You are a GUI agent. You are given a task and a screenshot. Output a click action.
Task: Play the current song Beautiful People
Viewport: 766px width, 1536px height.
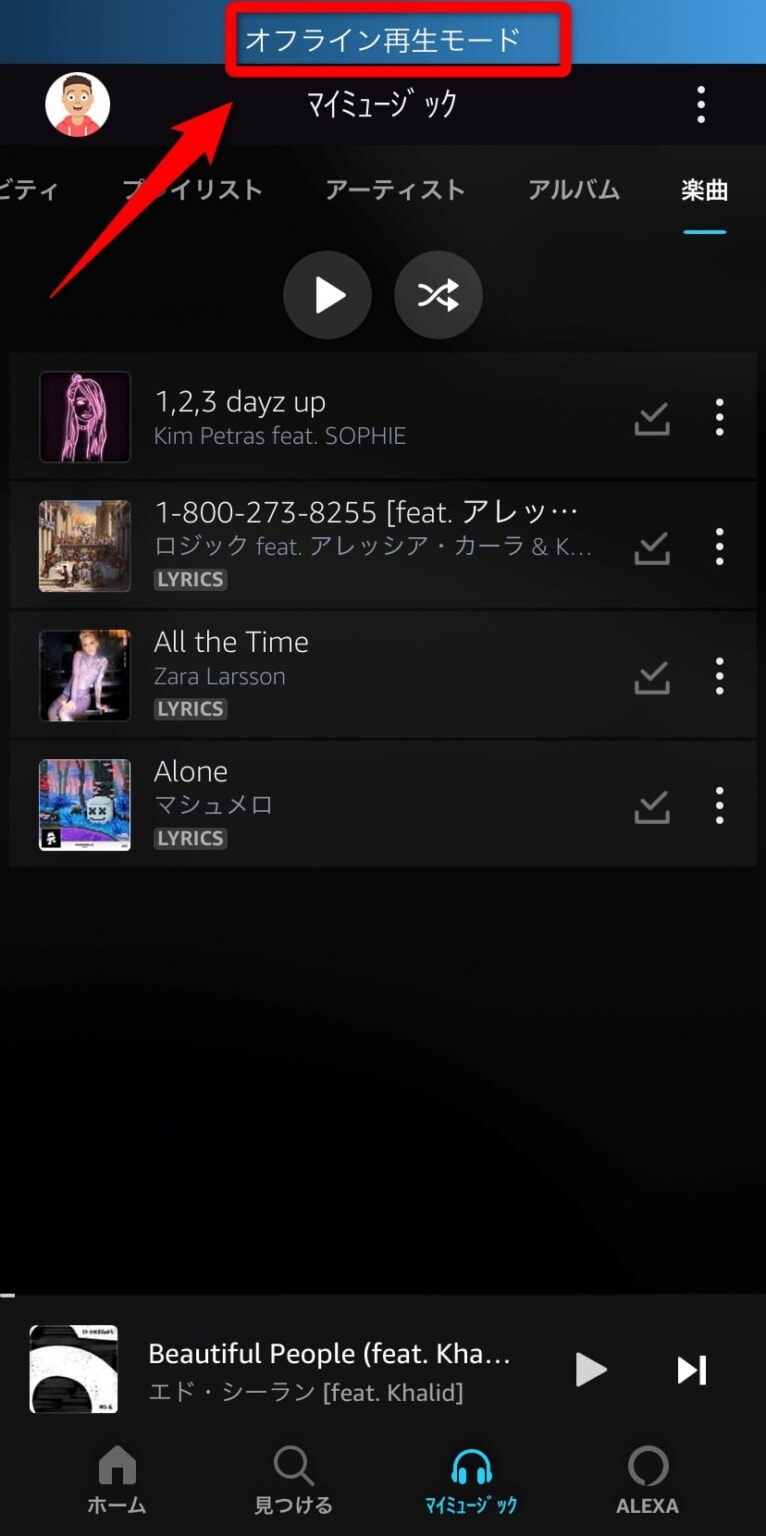click(591, 1370)
